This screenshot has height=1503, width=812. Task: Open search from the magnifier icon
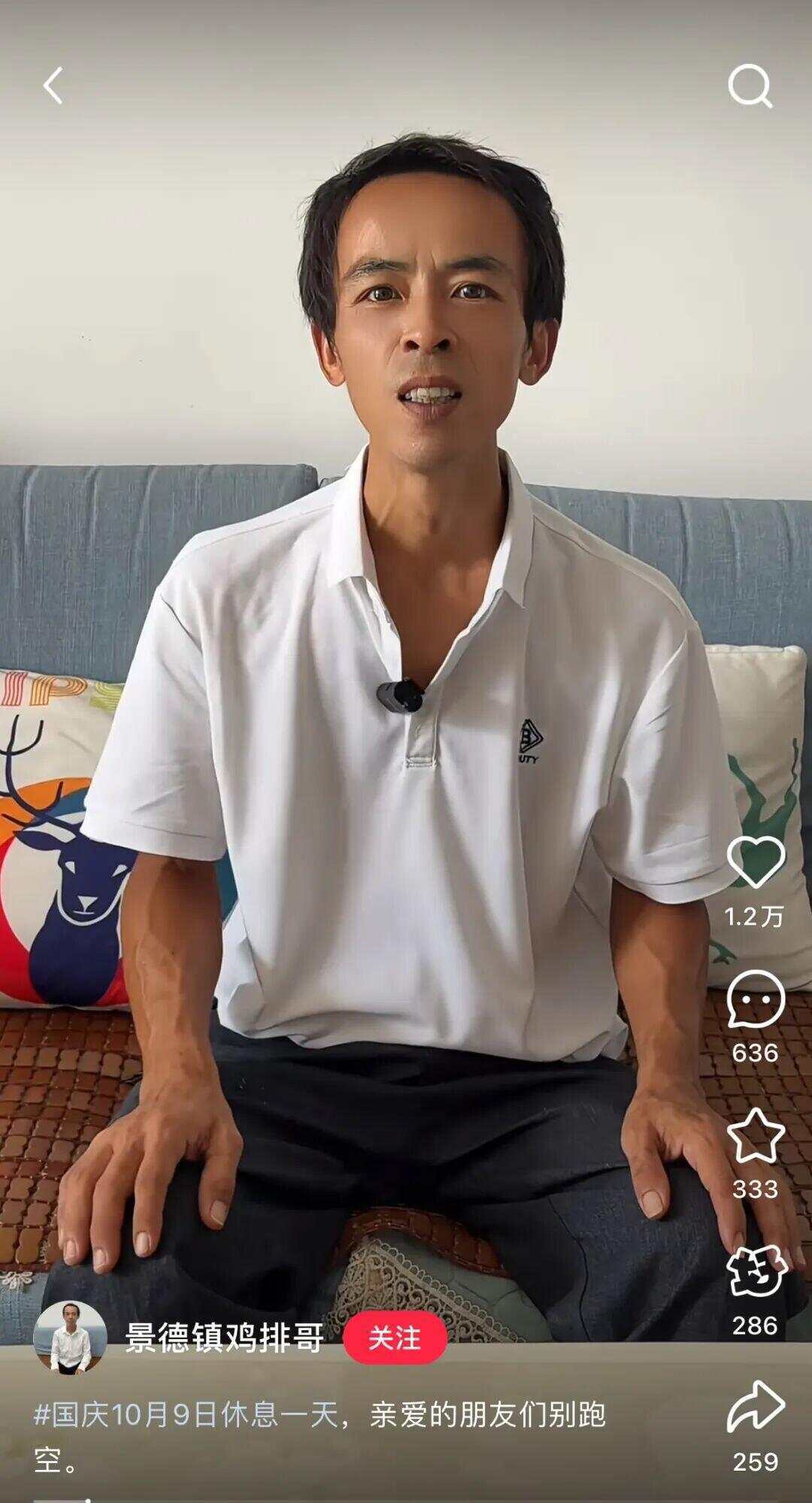click(750, 86)
